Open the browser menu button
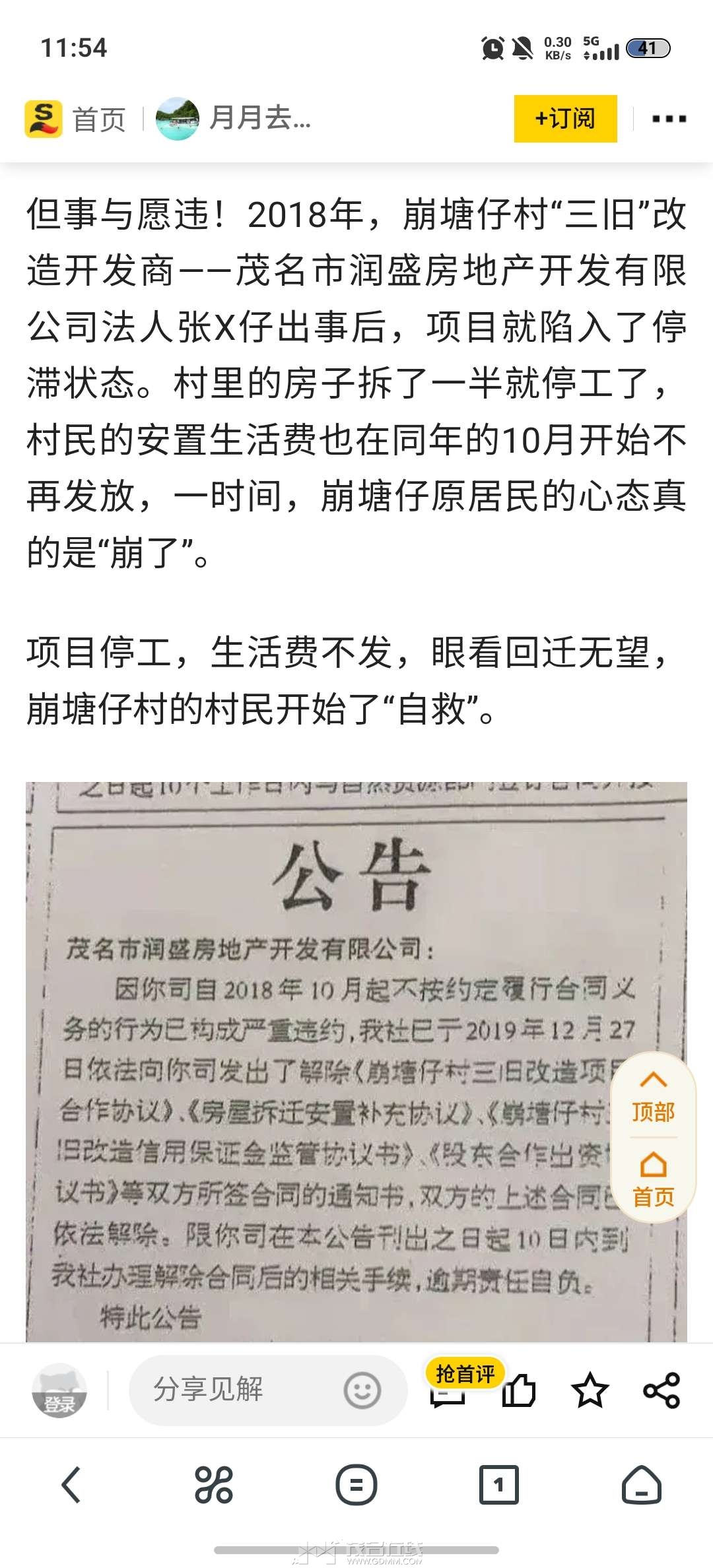The image size is (713, 1568). coord(356,1486)
